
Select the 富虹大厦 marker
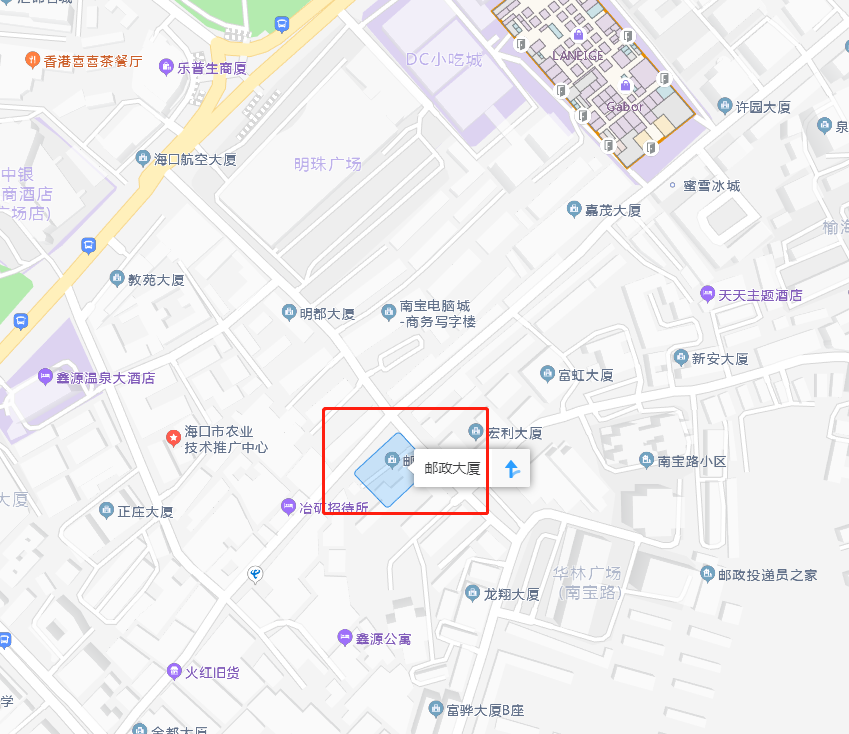click(547, 374)
